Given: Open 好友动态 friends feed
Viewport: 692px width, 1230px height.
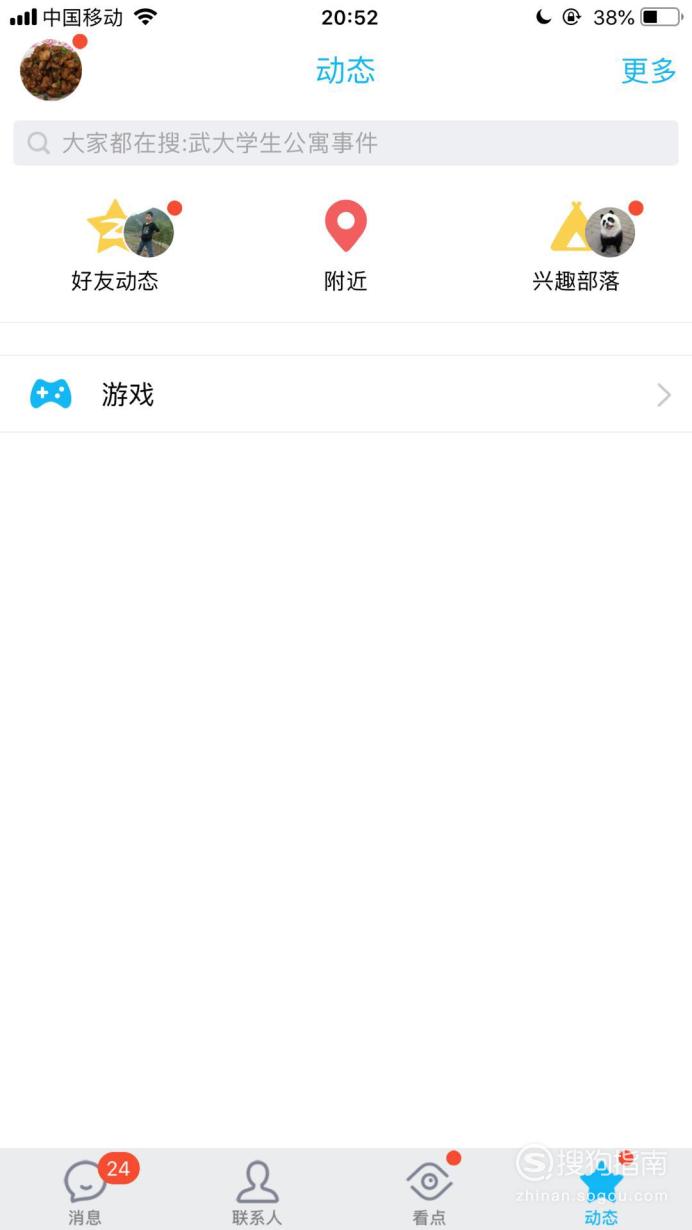Looking at the screenshot, I should coord(115,246).
